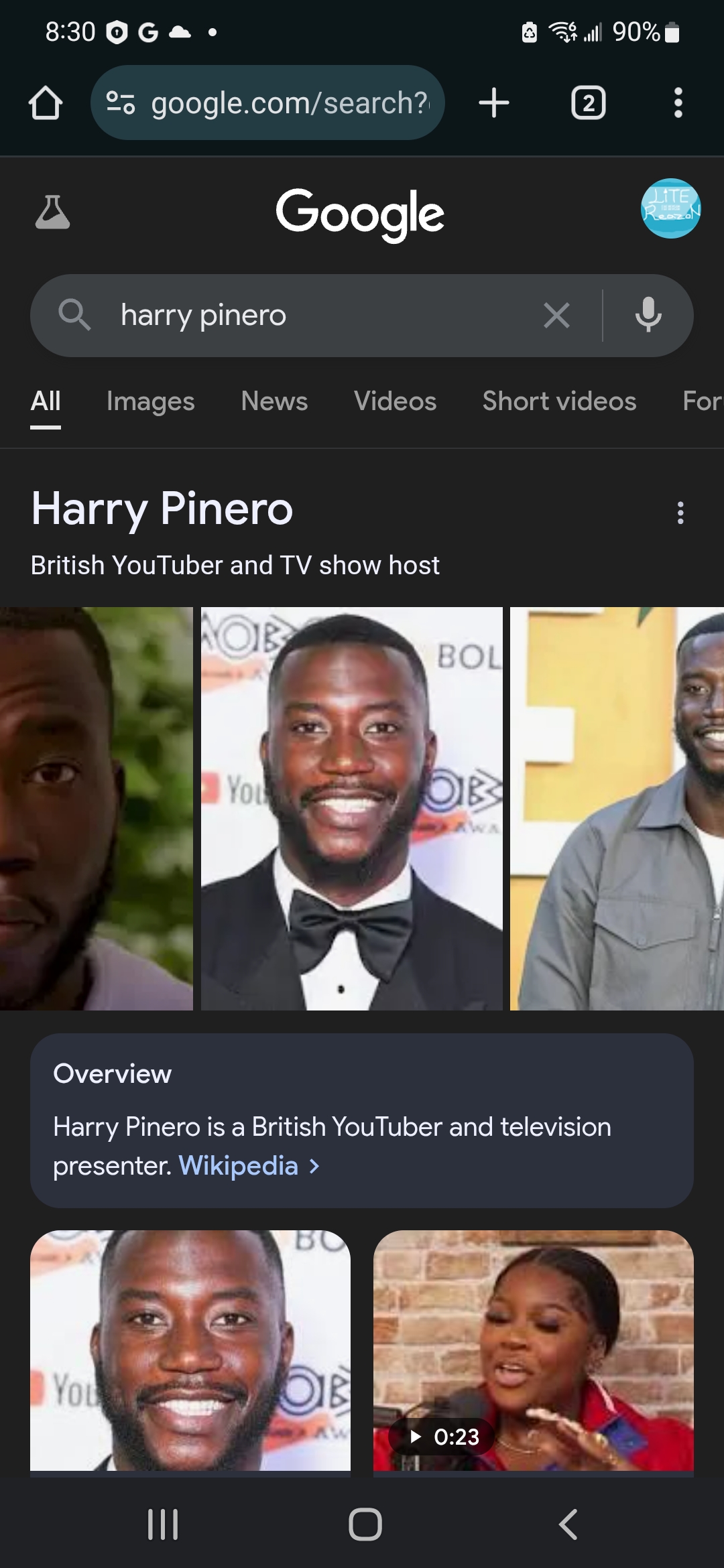Open Search Labs flask icon

[52, 212]
